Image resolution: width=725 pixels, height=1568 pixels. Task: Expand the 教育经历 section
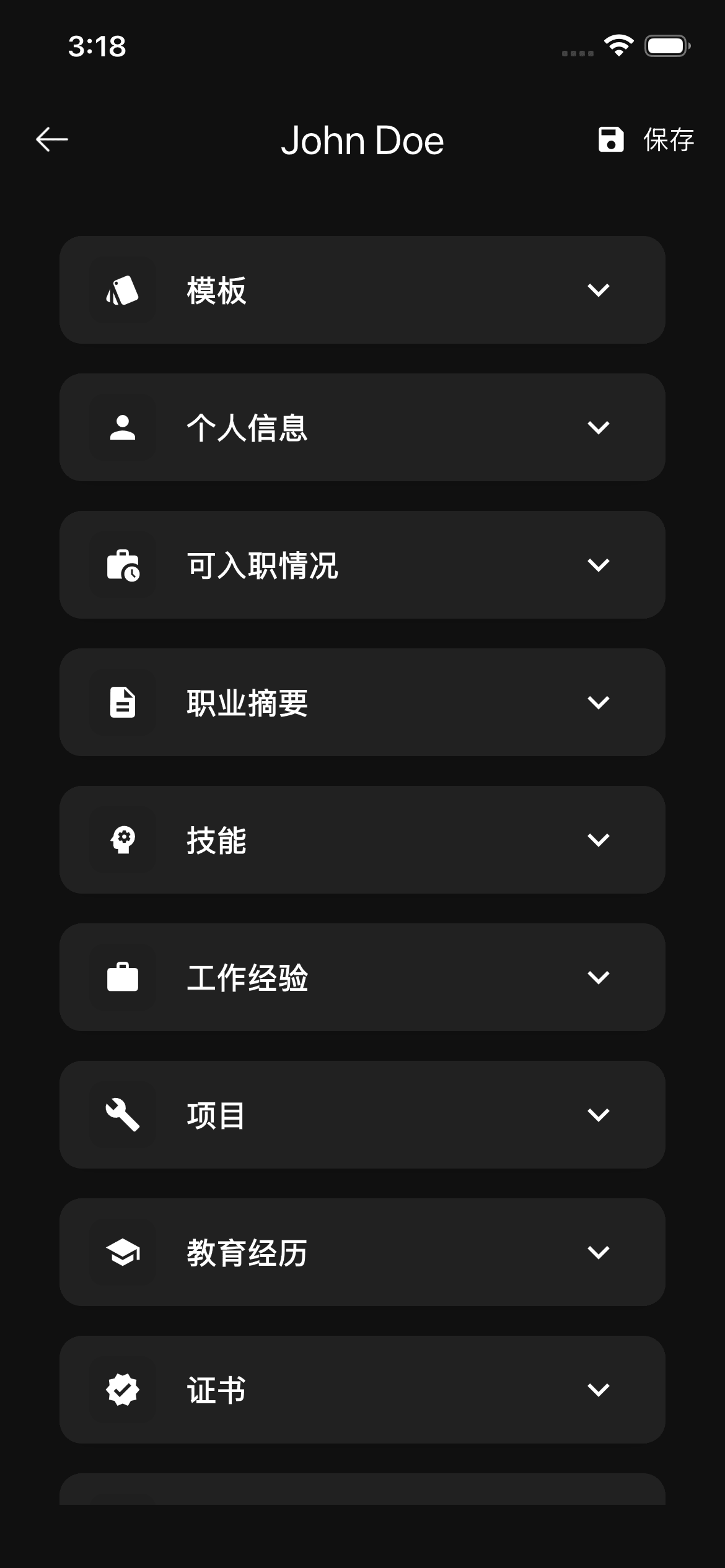362,1252
